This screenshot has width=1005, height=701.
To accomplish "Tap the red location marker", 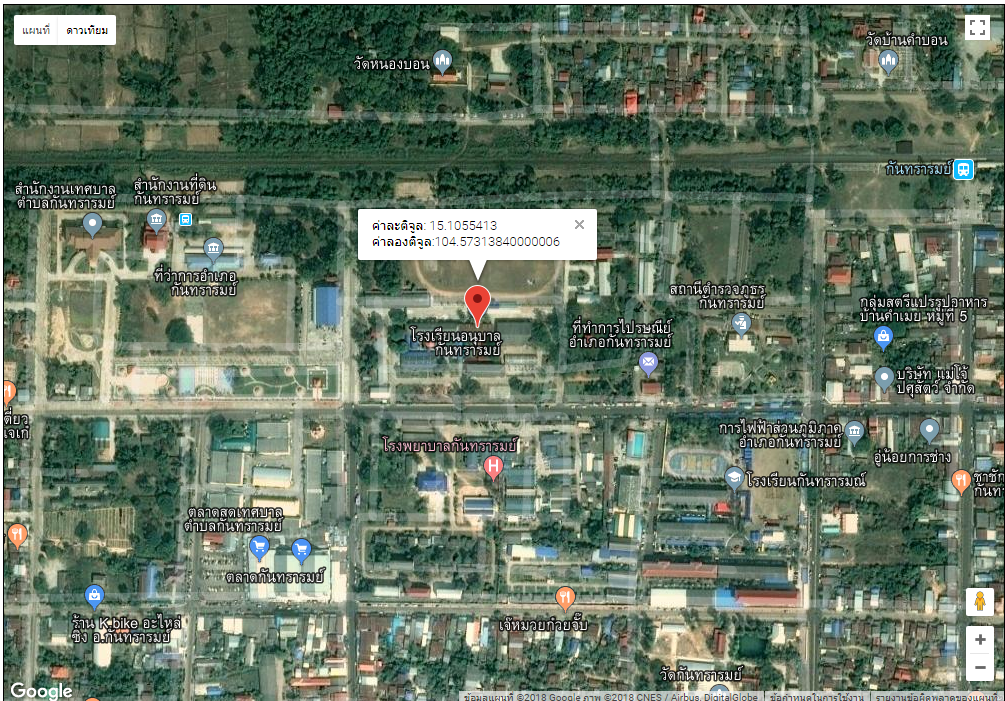I will [x=478, y=302].
